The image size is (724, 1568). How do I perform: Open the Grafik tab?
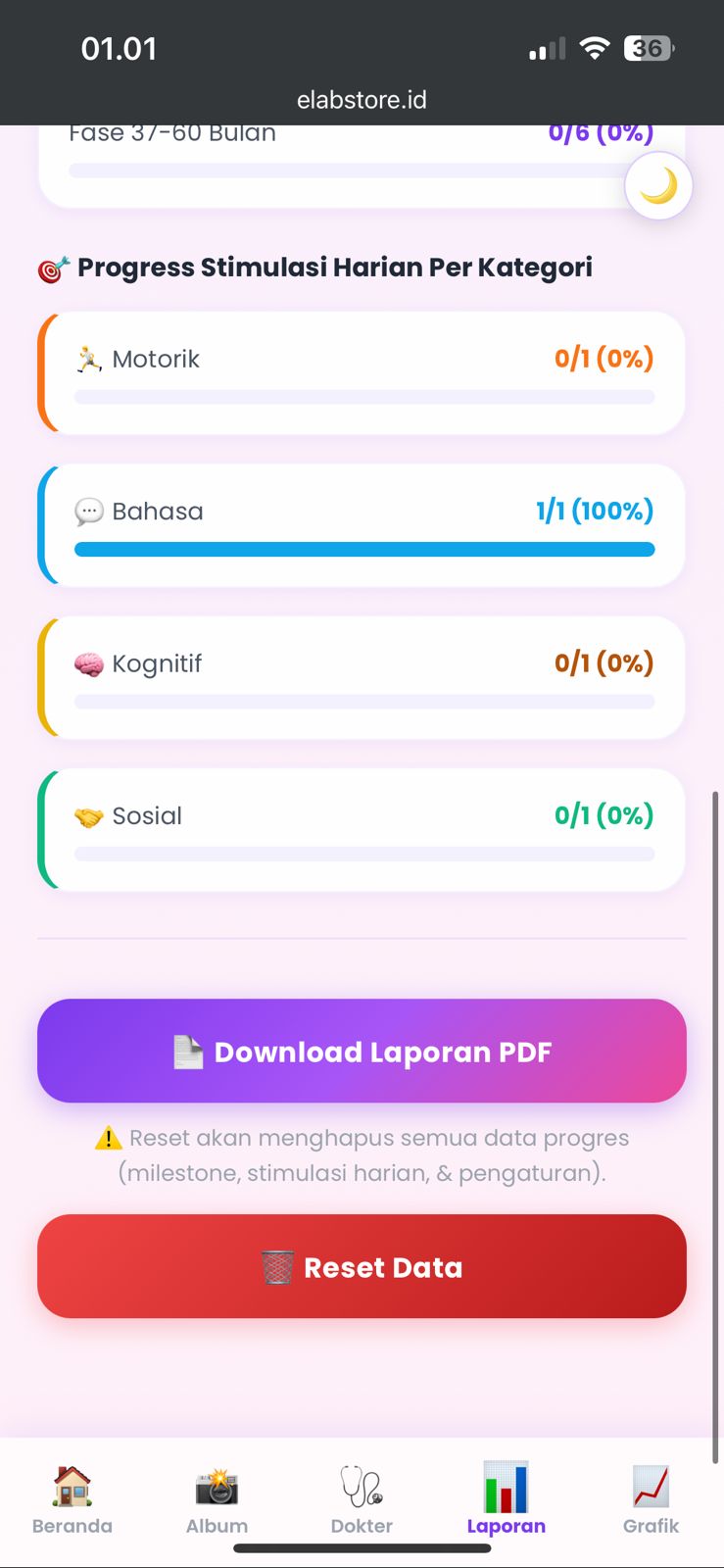coord(651,1499)
